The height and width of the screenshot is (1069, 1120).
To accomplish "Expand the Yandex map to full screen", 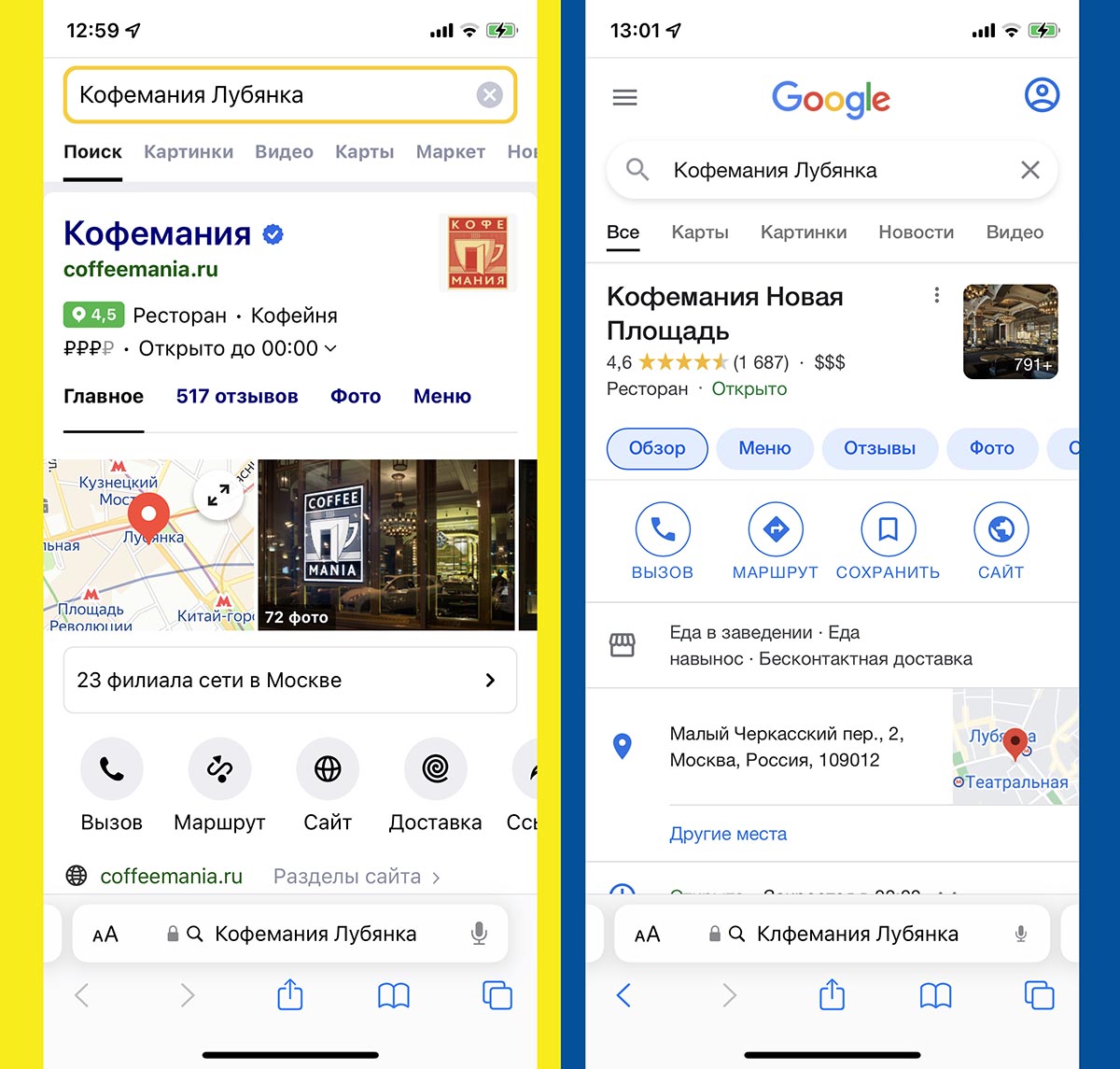I will [x=218, y=497].
